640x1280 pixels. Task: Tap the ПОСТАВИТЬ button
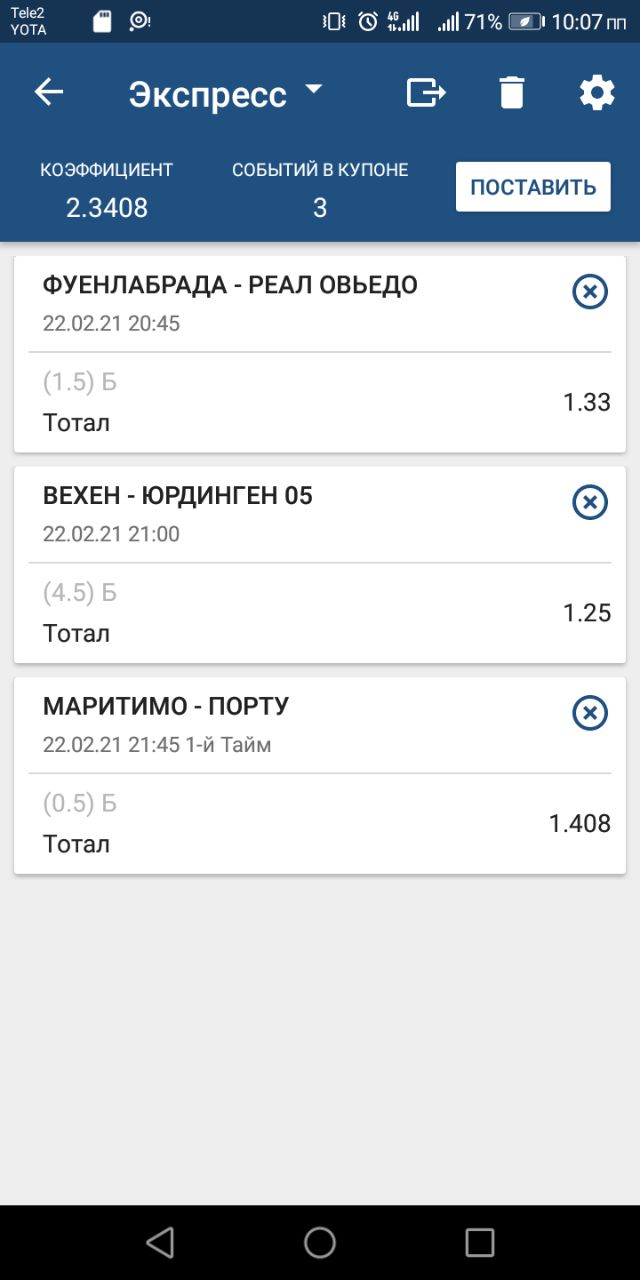(x=533, y=187)
